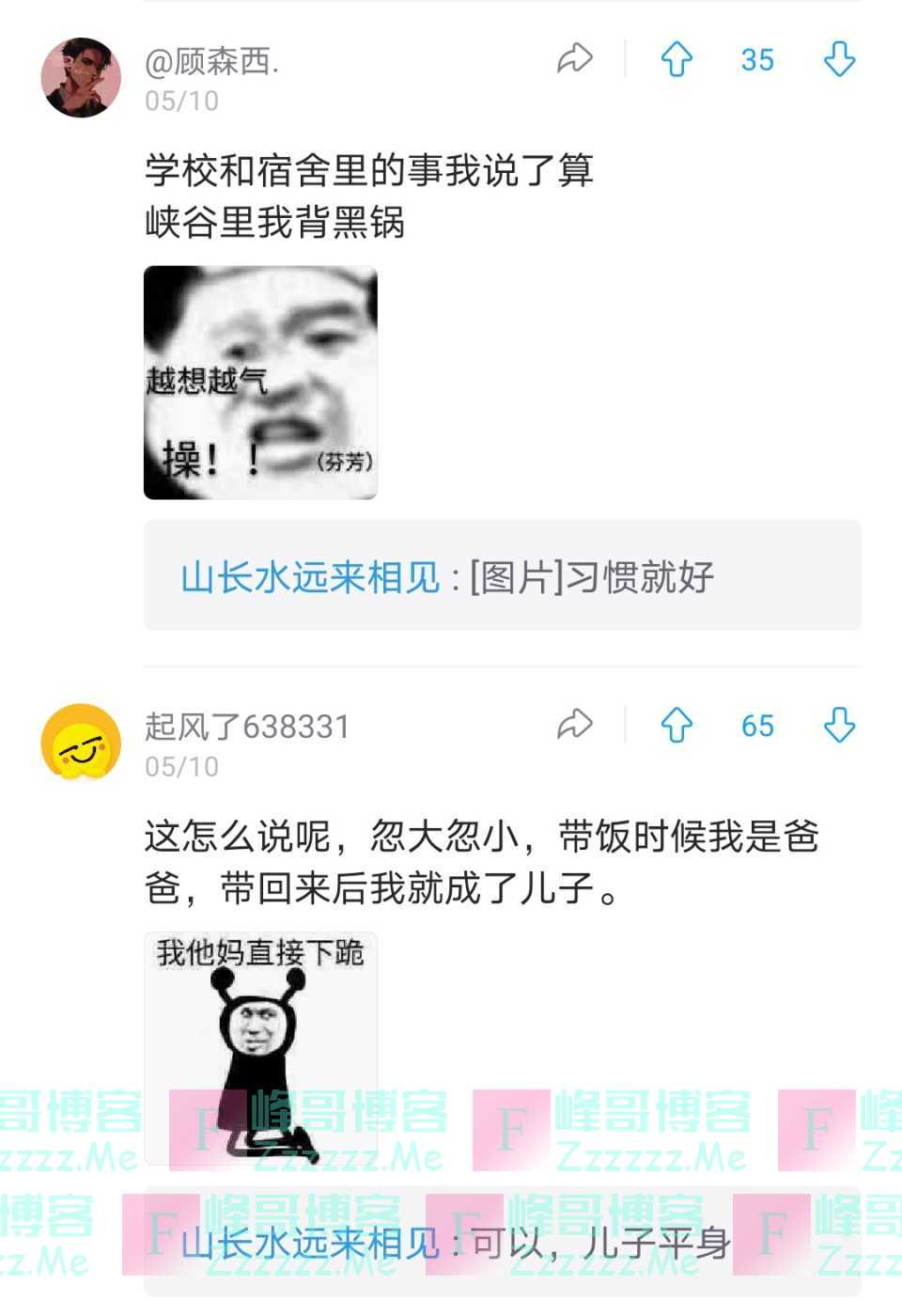Screen dimensions: 902x1316
Task: Open 起风了638331's profile avatar
Action: point(81,744)
